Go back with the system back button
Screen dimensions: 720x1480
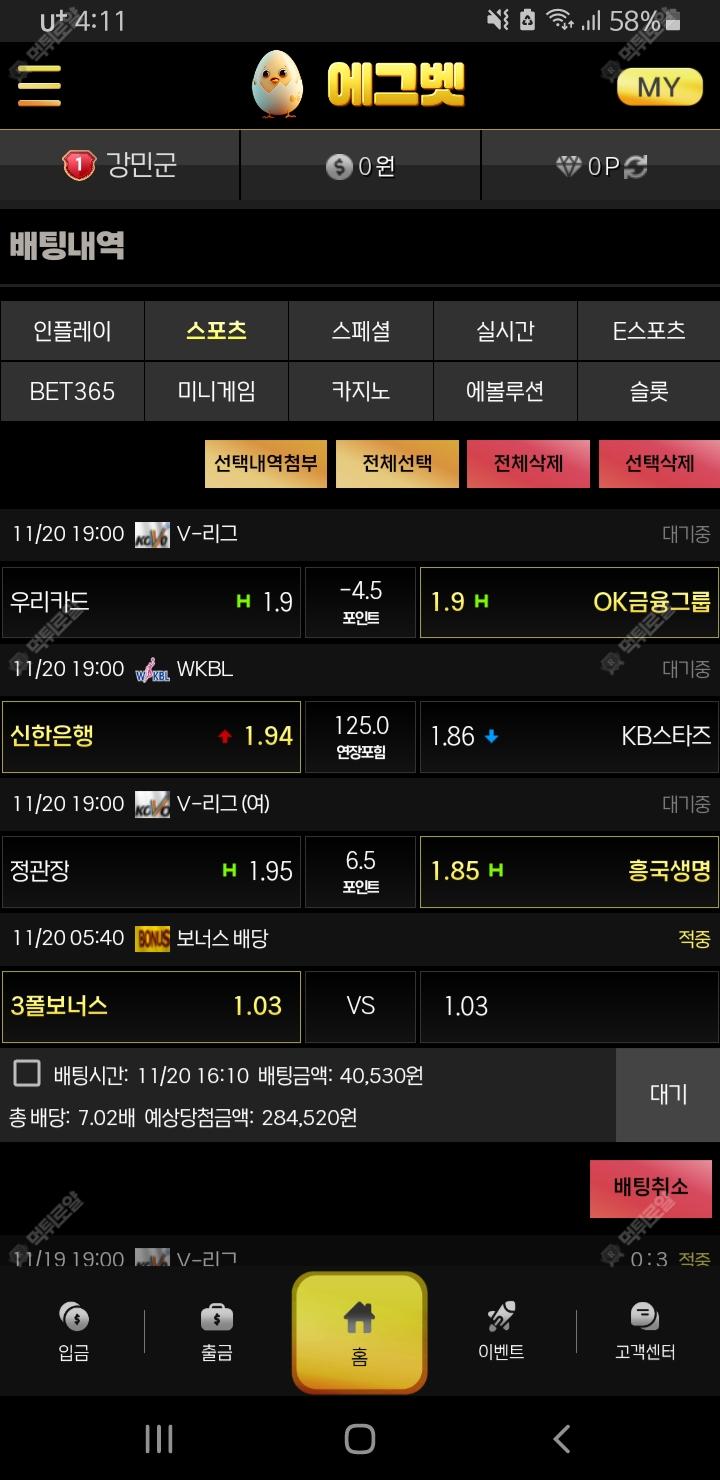point(562,1439)
